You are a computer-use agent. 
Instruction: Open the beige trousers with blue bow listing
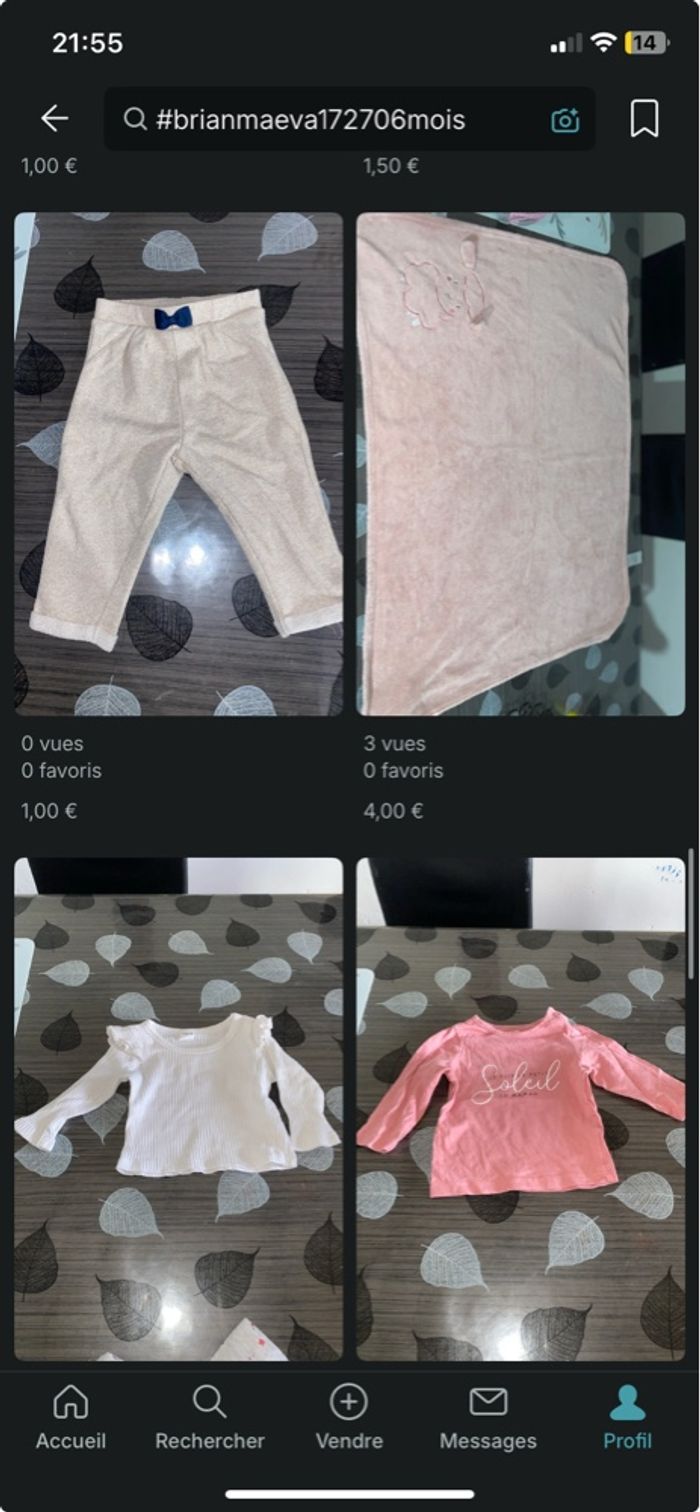point(178,463)
